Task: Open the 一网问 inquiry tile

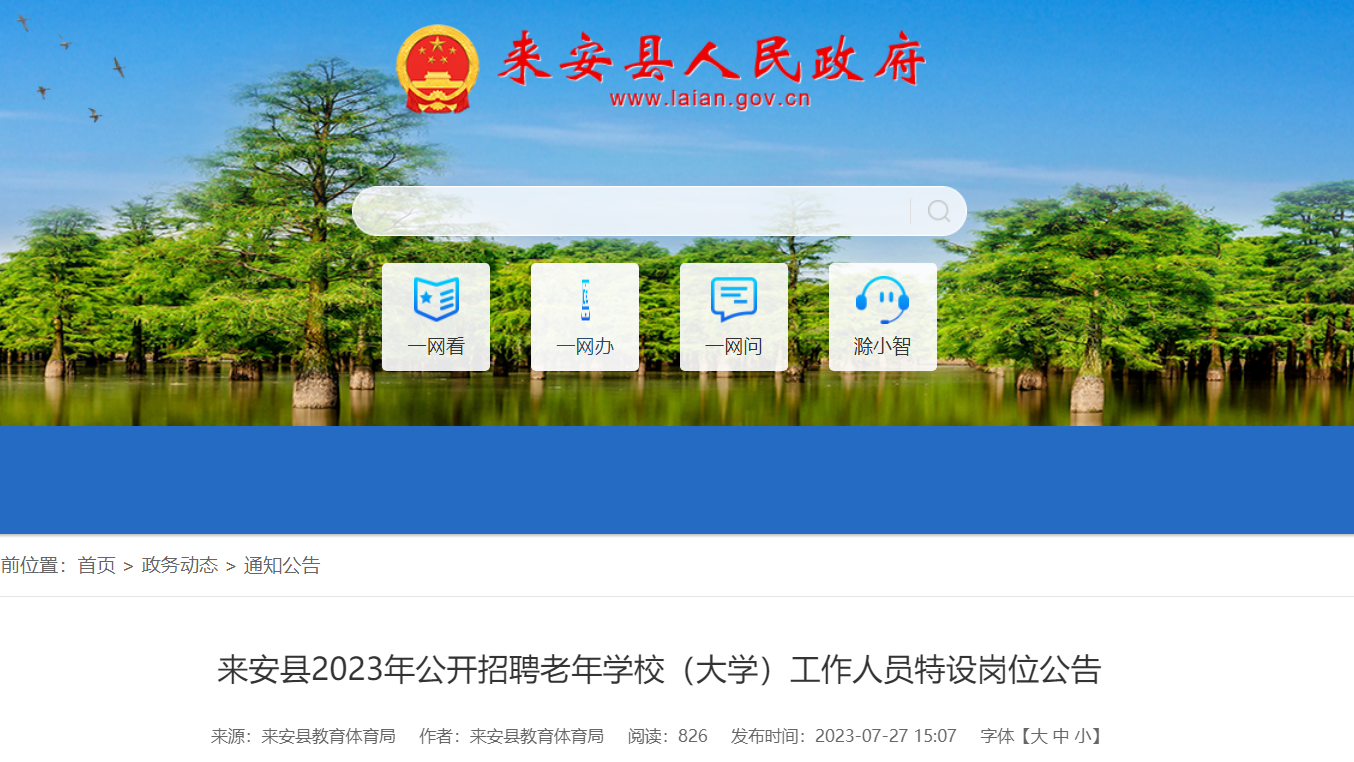Action: (x=734, y=317)
